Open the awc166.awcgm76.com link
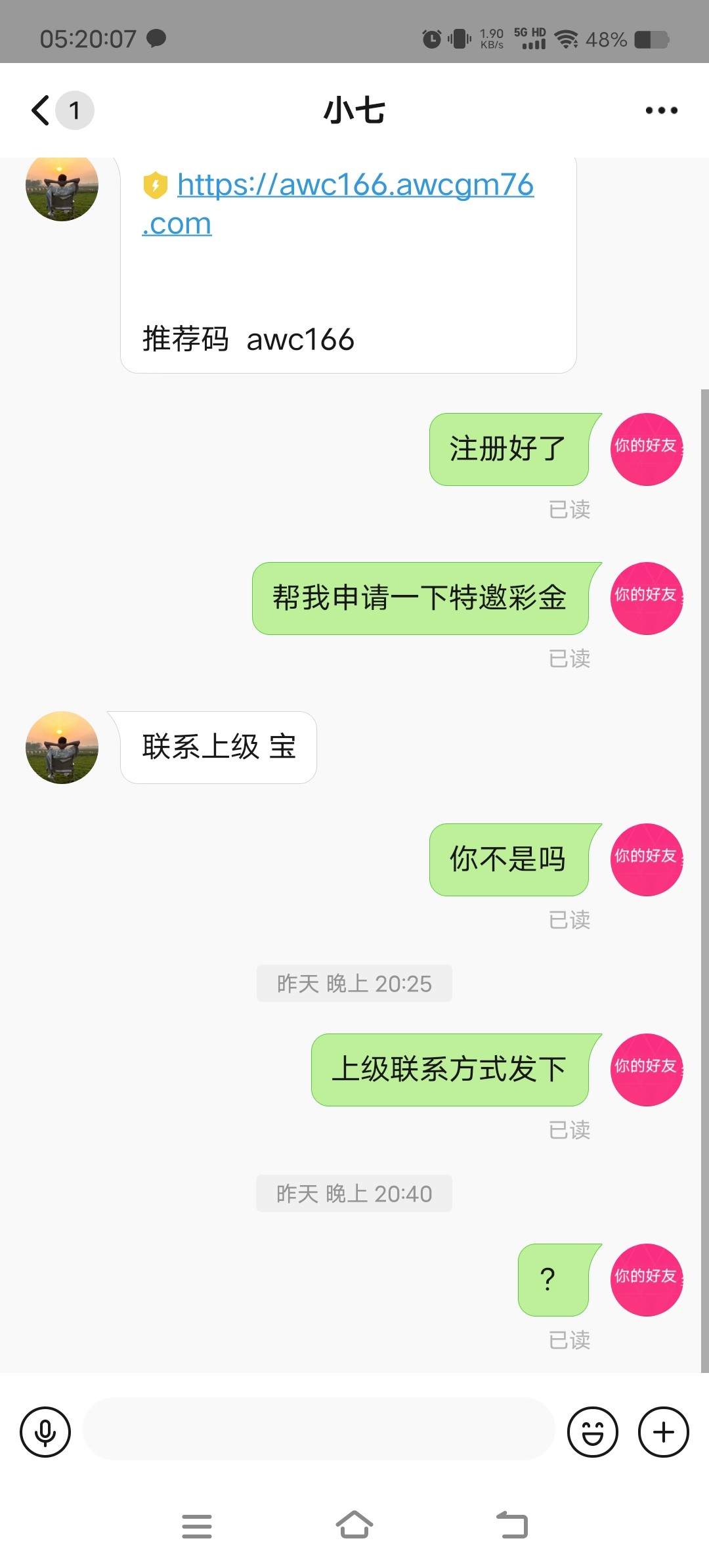The height and width of the screenshot is (1568, 709). (354, 185)
